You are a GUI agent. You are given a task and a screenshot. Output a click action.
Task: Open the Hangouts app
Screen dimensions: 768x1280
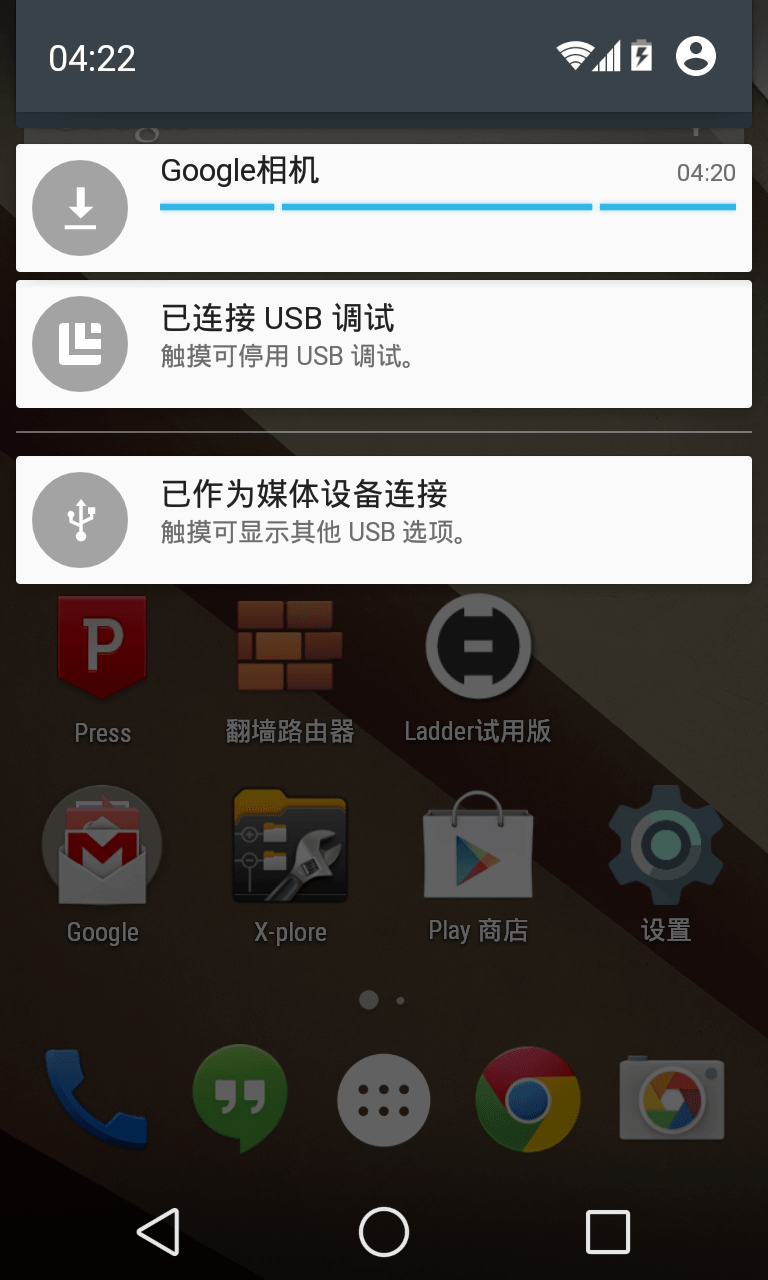[x=240, y=1100]
